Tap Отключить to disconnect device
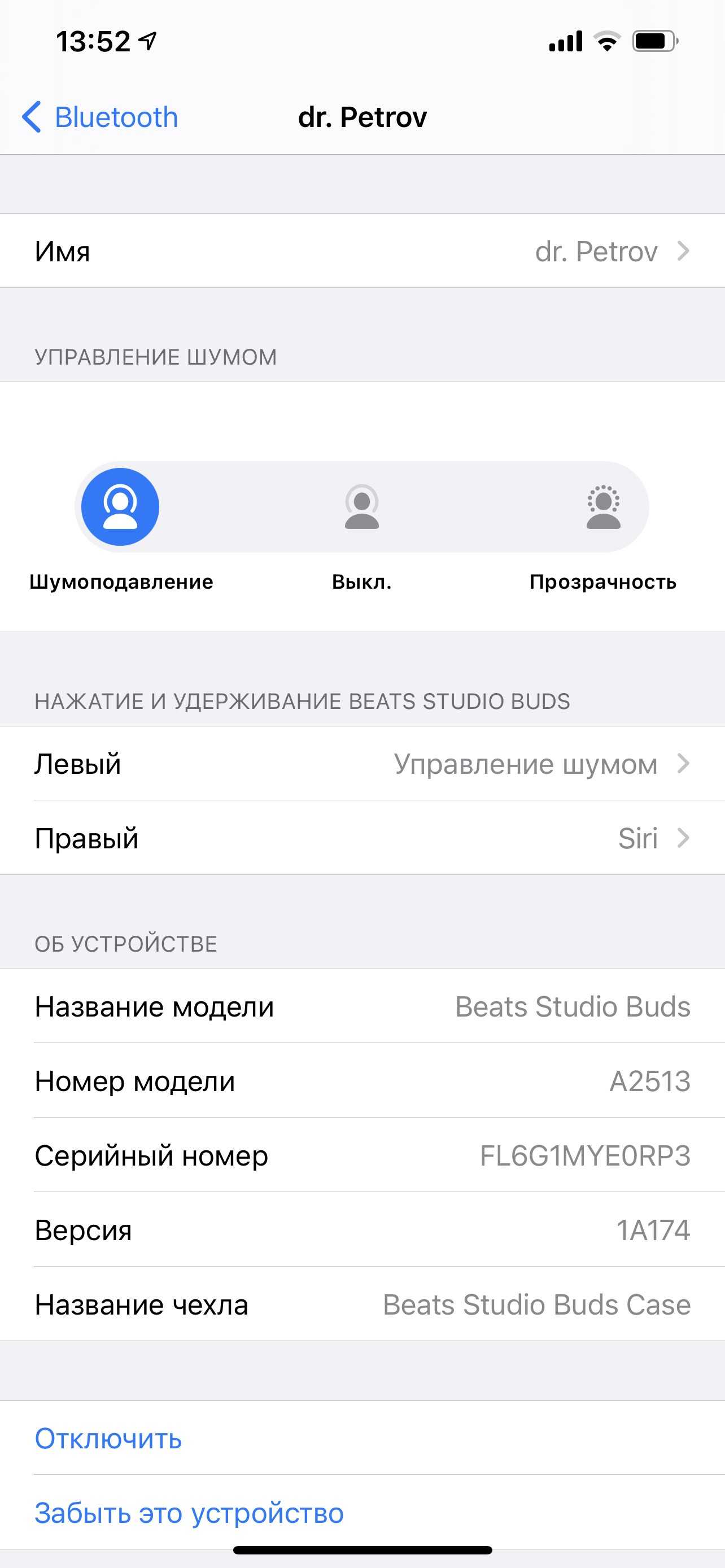The height and width of the screenshot is (1568, 725). tap(108, 1439)
